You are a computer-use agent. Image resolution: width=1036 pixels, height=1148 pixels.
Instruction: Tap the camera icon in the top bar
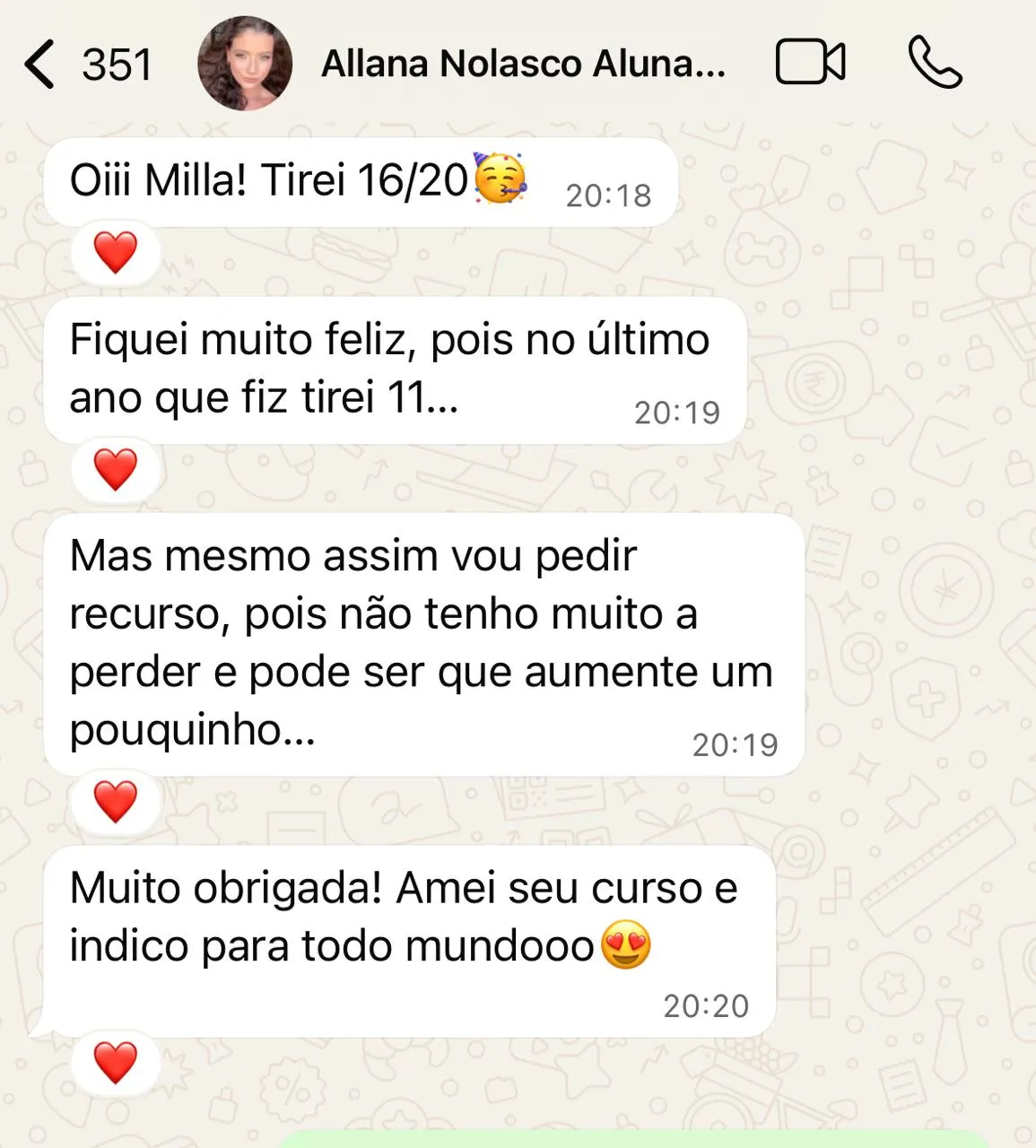pos(810,63)
